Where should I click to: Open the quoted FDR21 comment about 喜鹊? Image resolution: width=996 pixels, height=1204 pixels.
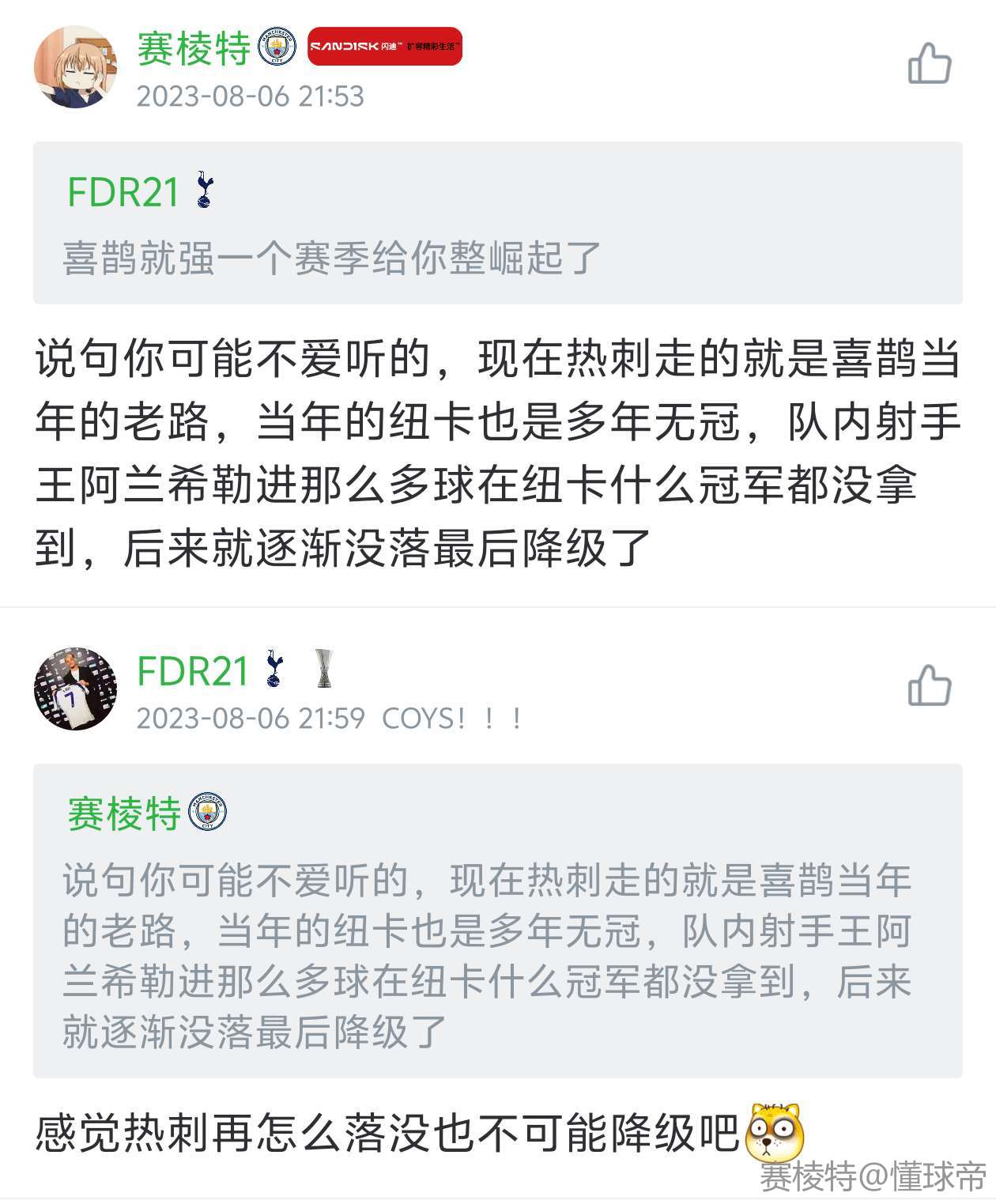coord(497,223)
